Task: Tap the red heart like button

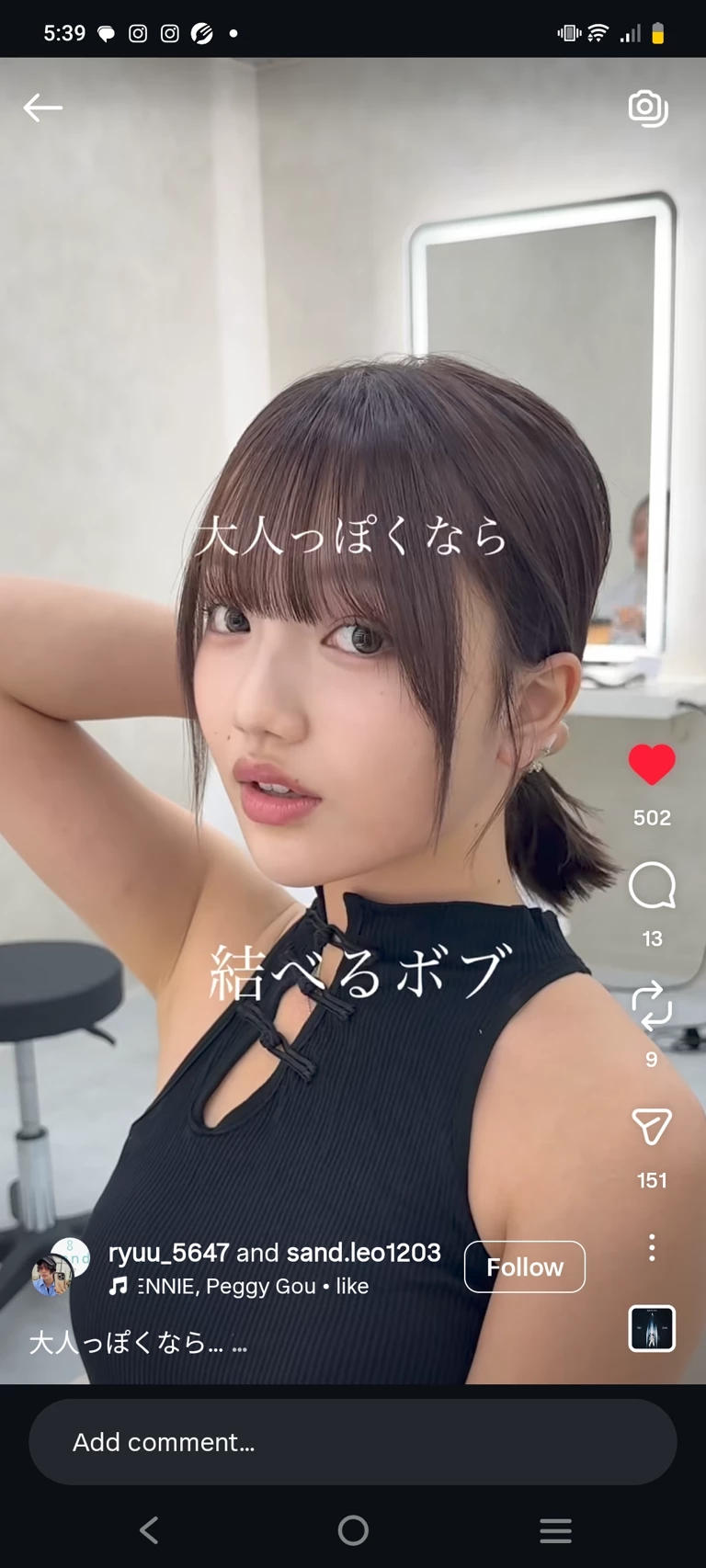Action: pos(652,765)
